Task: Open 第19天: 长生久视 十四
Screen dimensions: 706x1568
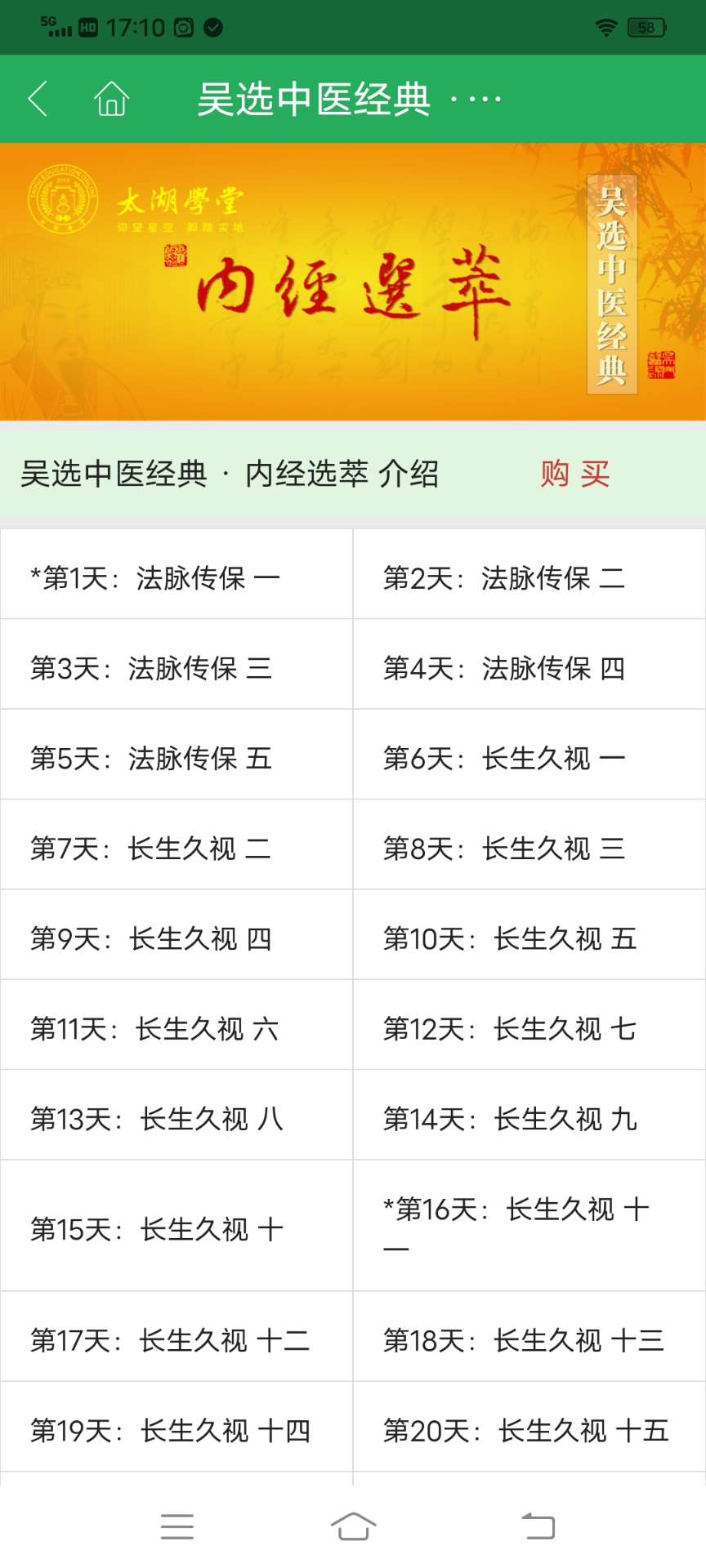Action: click(176, 1427)
